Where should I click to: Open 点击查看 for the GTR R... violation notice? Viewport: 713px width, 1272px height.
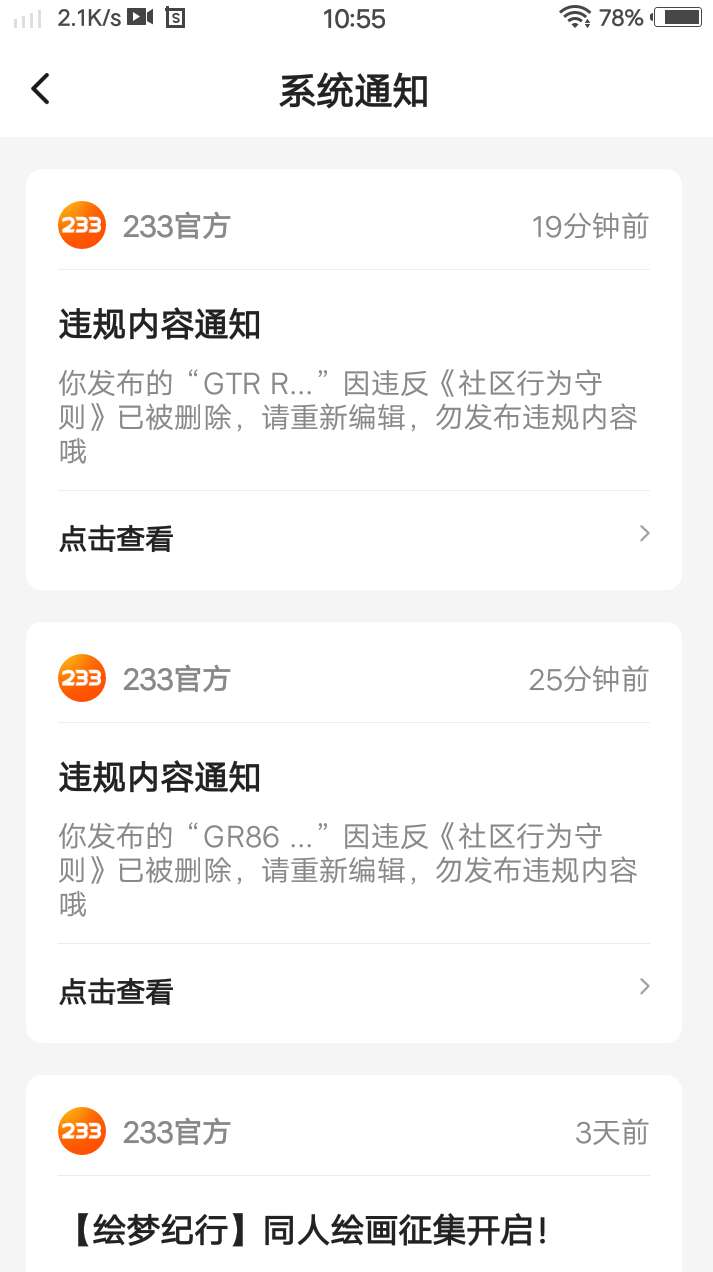pos(354,539)
